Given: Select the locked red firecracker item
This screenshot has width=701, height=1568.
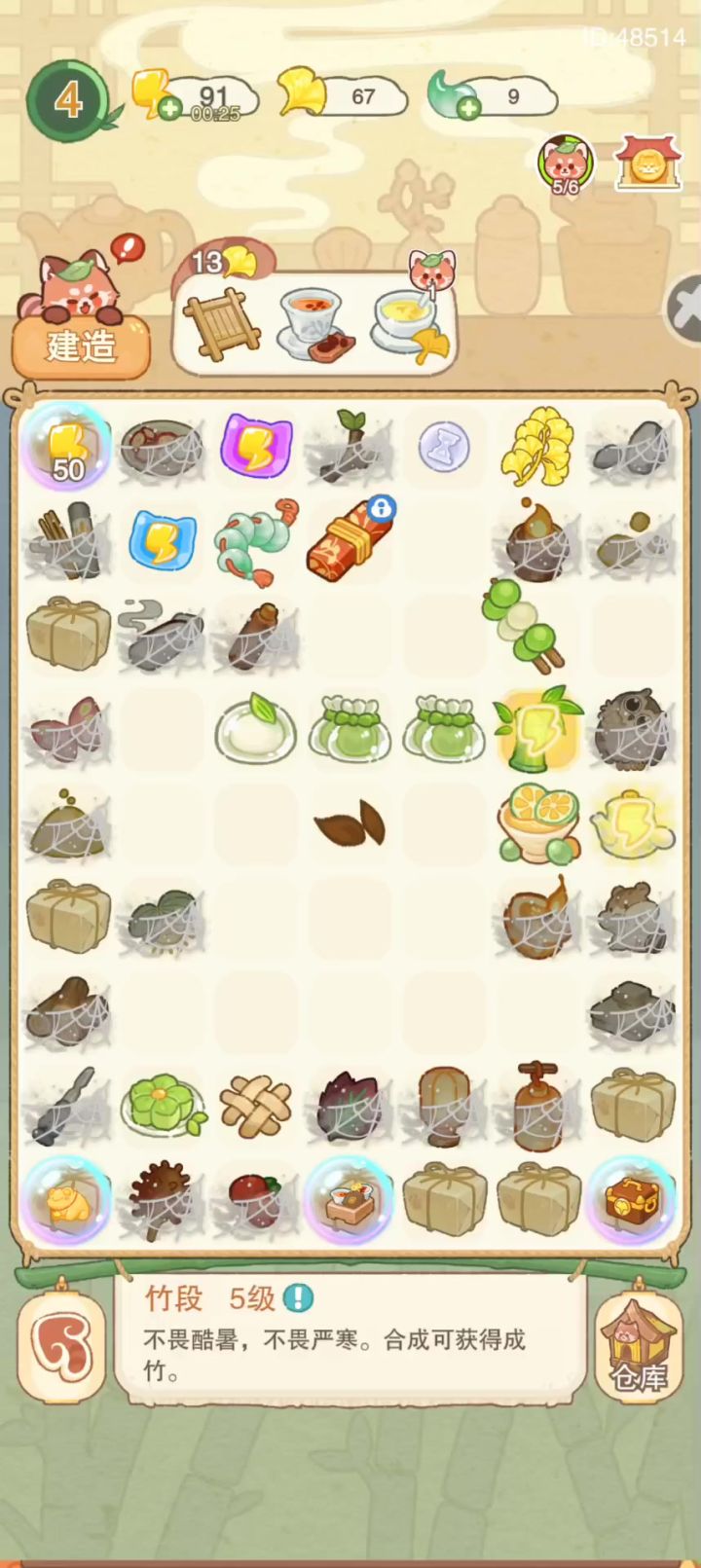Looking at the screenshot, I should click(x=350, y=538).
